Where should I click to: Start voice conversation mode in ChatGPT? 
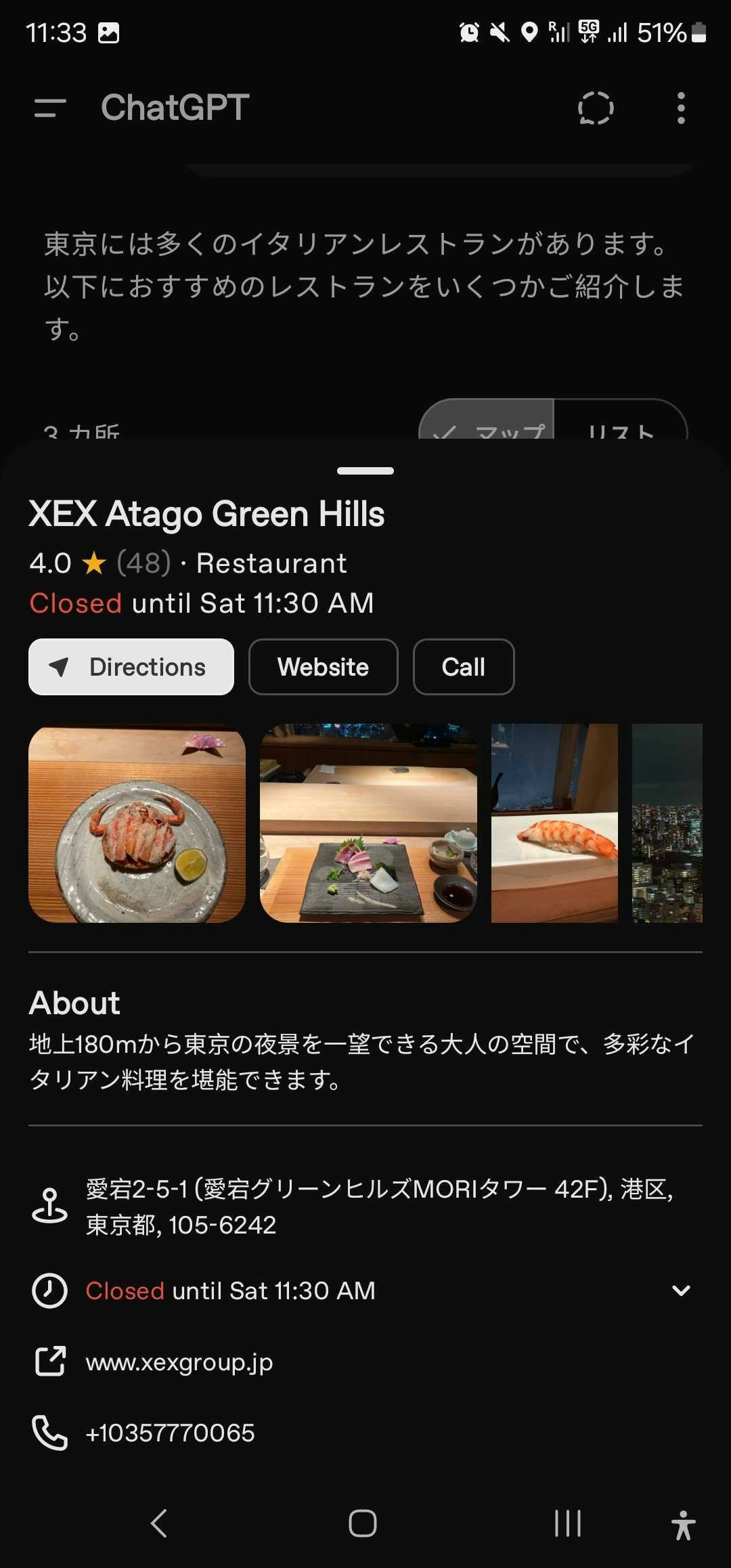click(x=594, y=108)
